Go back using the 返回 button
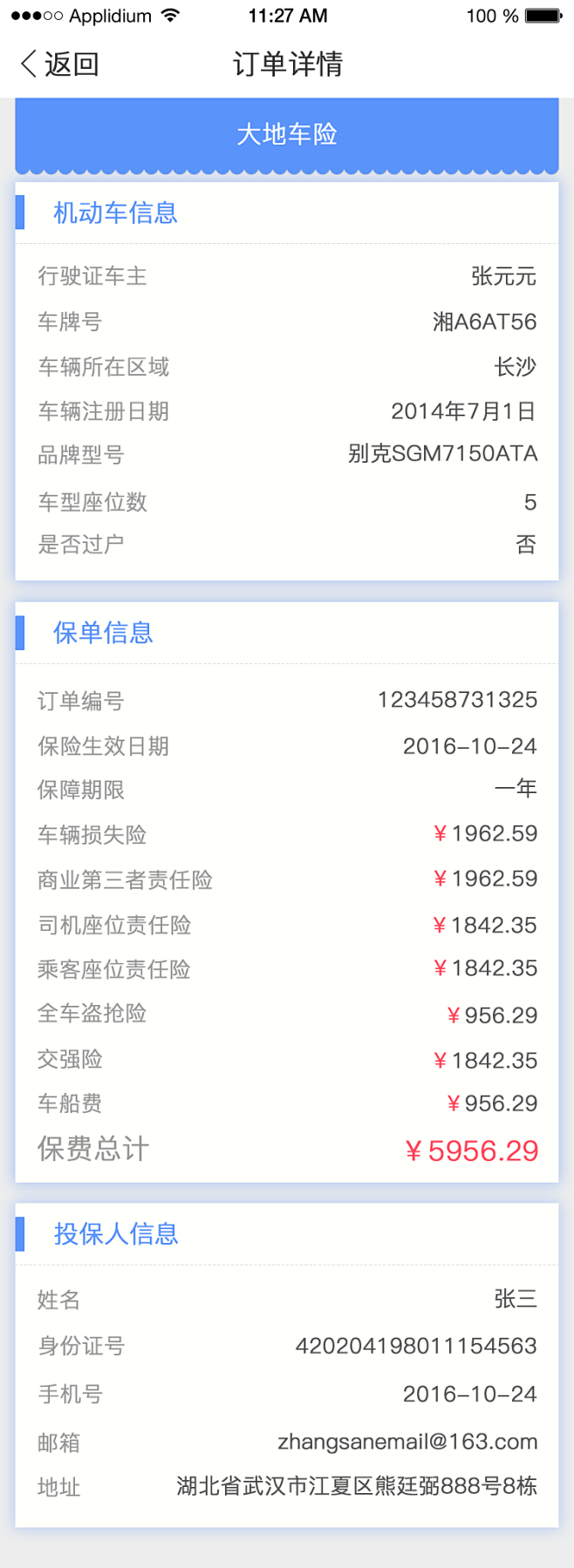Screen dimensions: 574x1568 [59, 64]
